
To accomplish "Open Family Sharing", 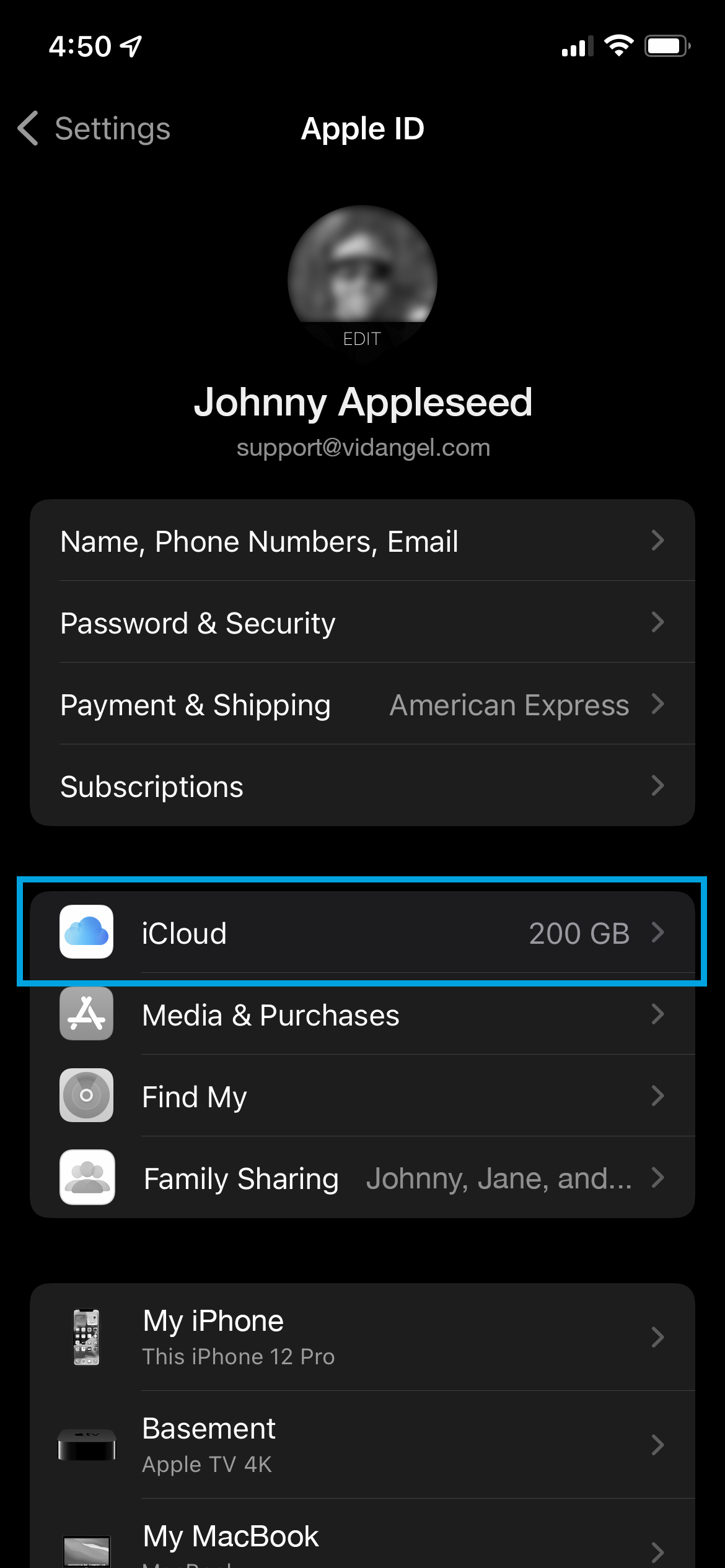I will coord(362,1178).
